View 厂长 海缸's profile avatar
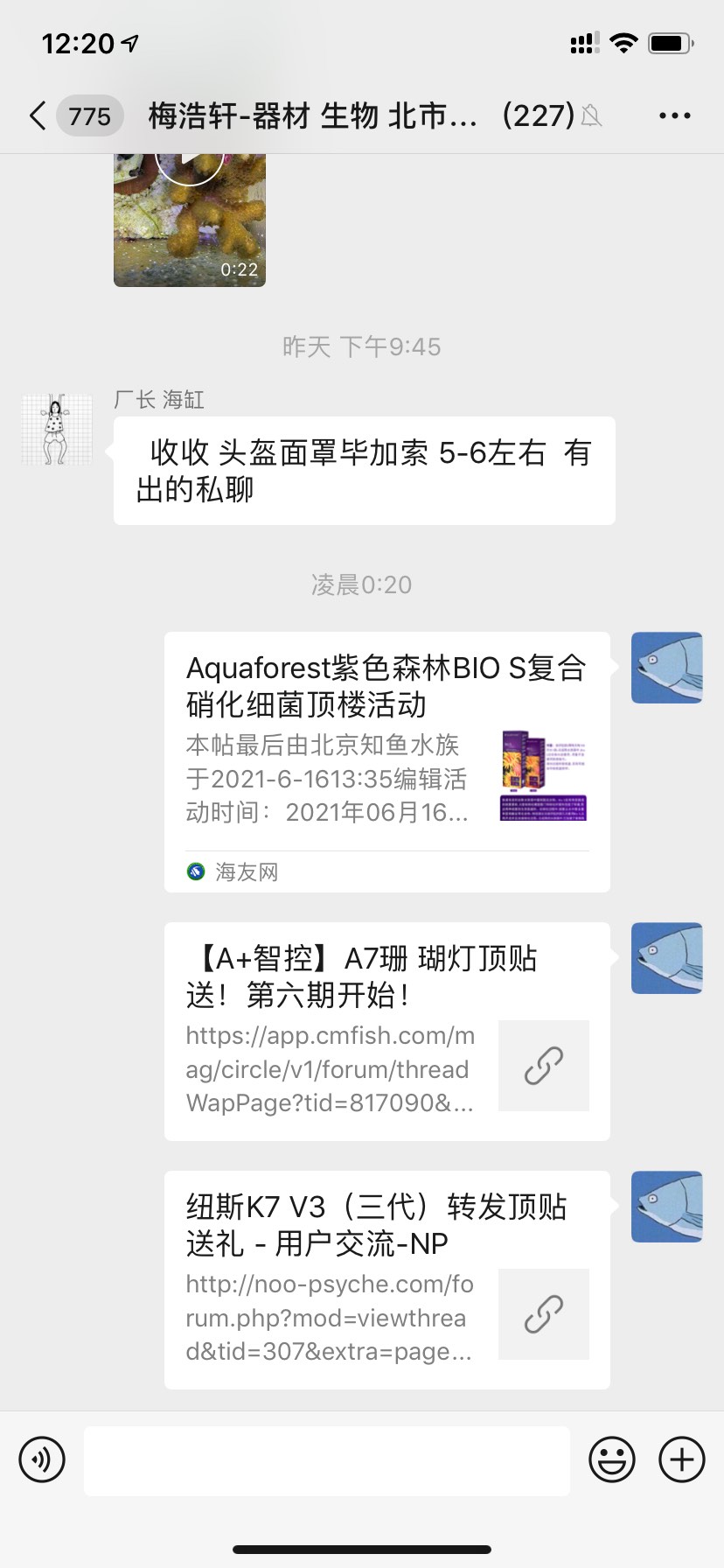The height and width of the screenshot is (1568, 724). tap(57, 429)
